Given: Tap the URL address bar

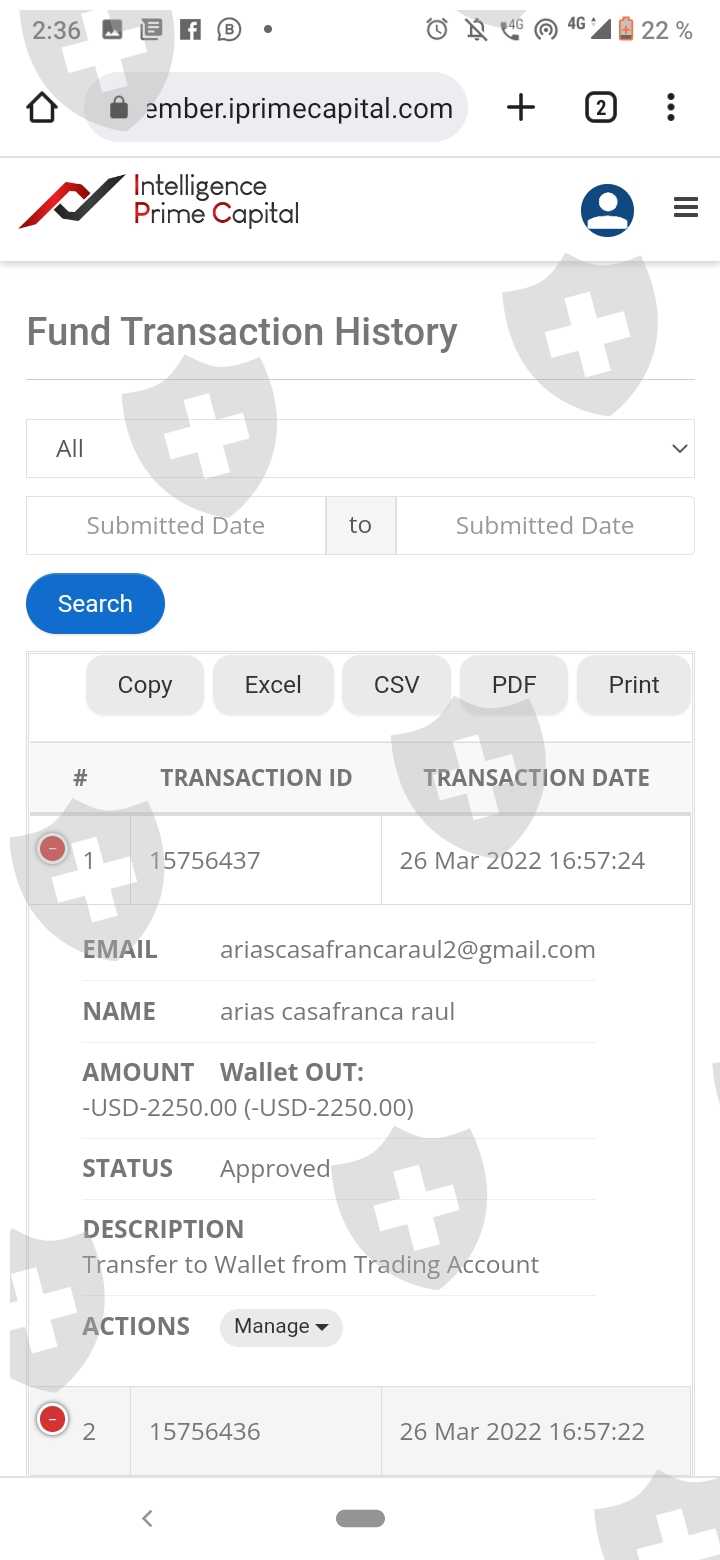Looking at the screenshot, I should (276, 108).
